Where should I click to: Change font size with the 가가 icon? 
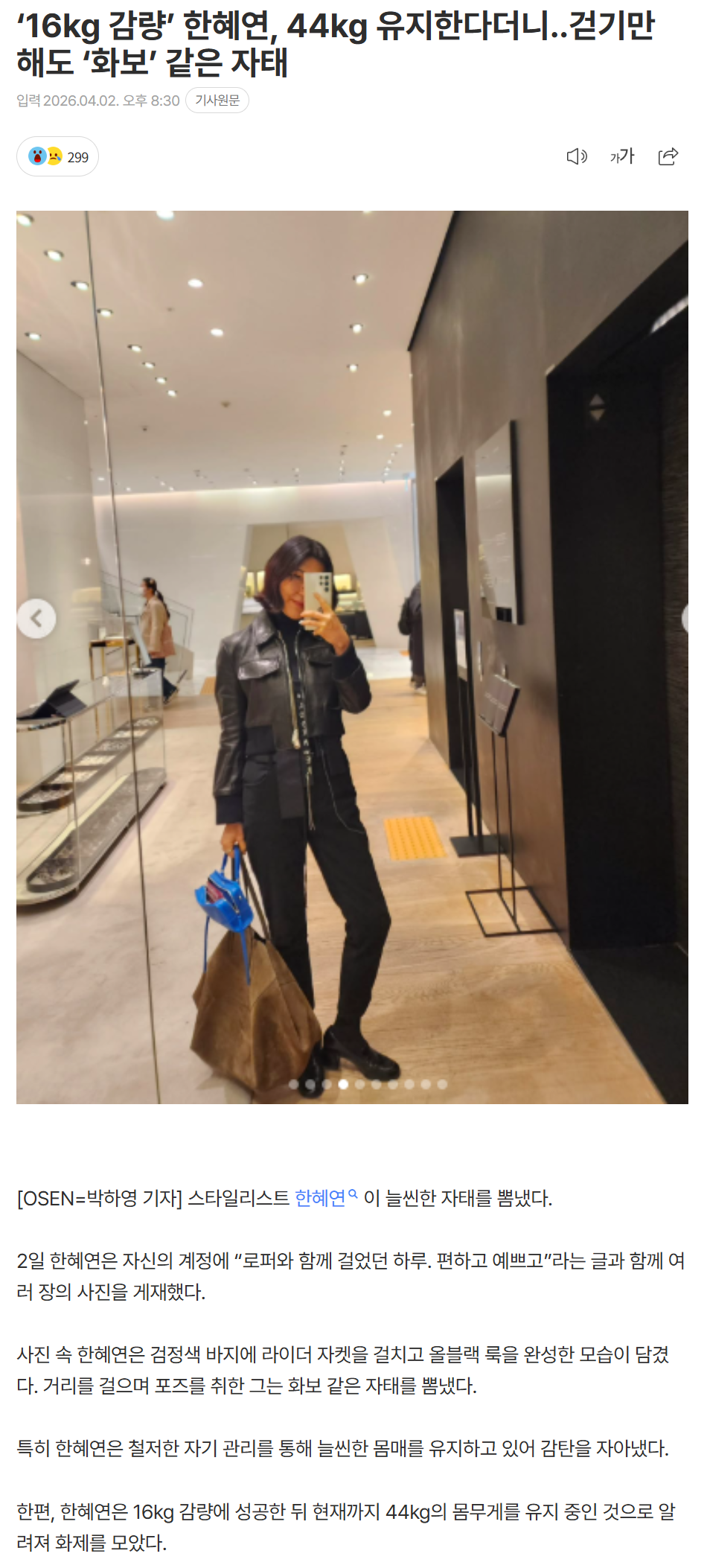[621, 156]
